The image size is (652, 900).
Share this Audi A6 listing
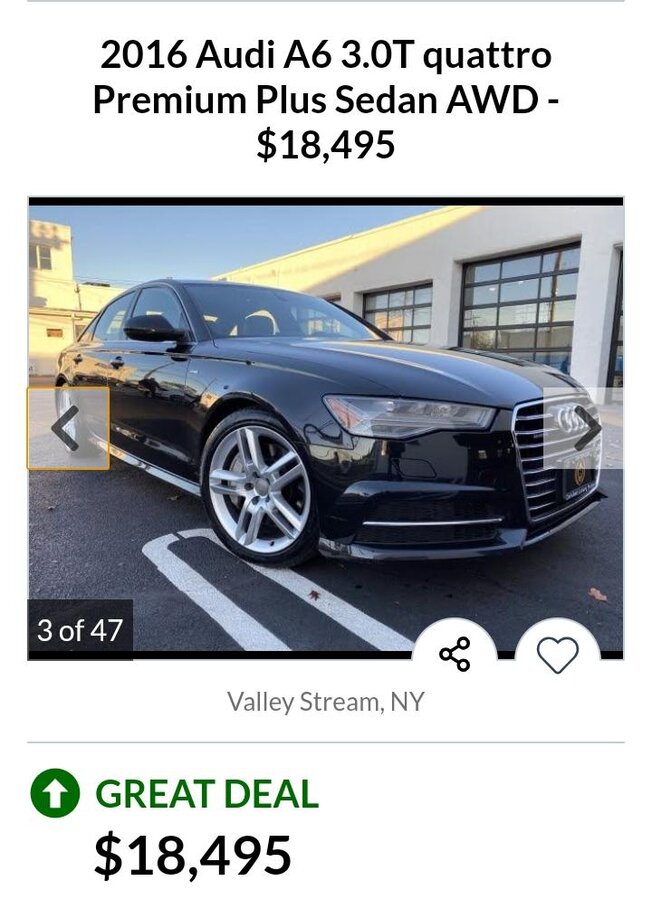(455, 655)
